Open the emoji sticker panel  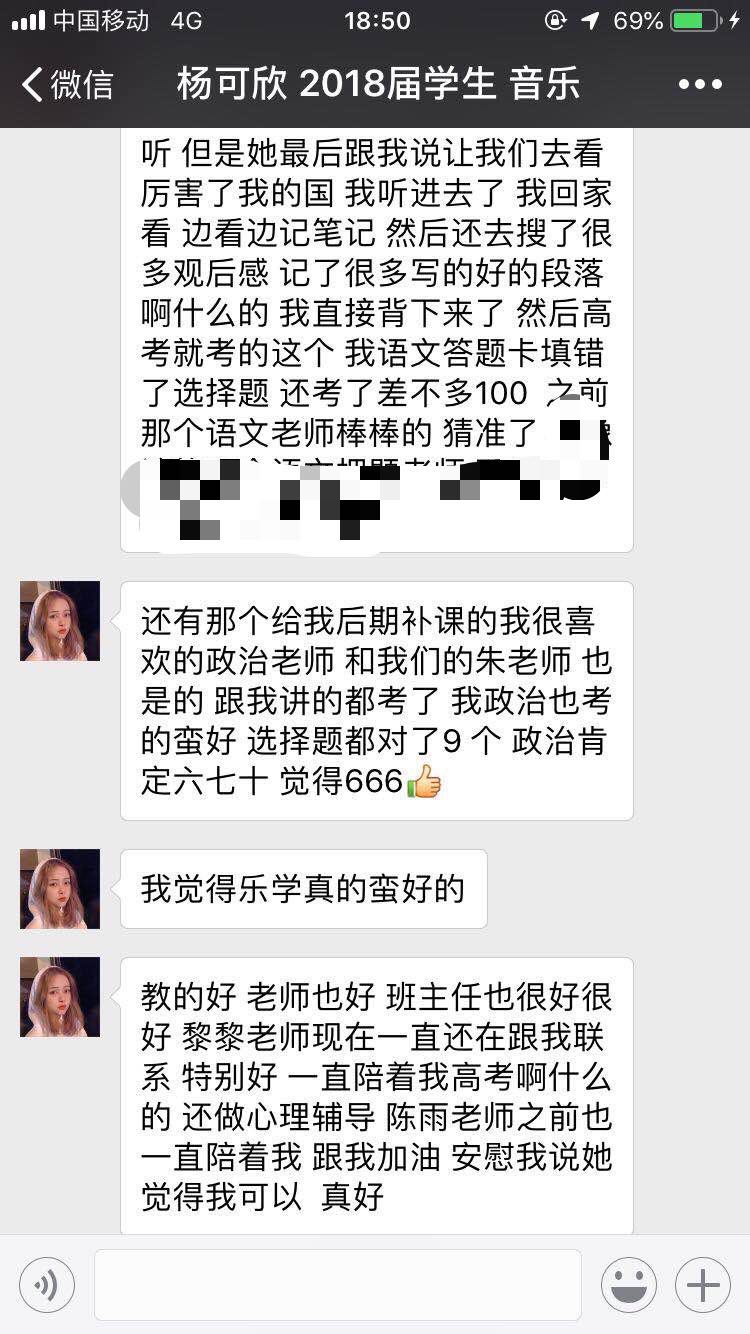click(629, 1285)
